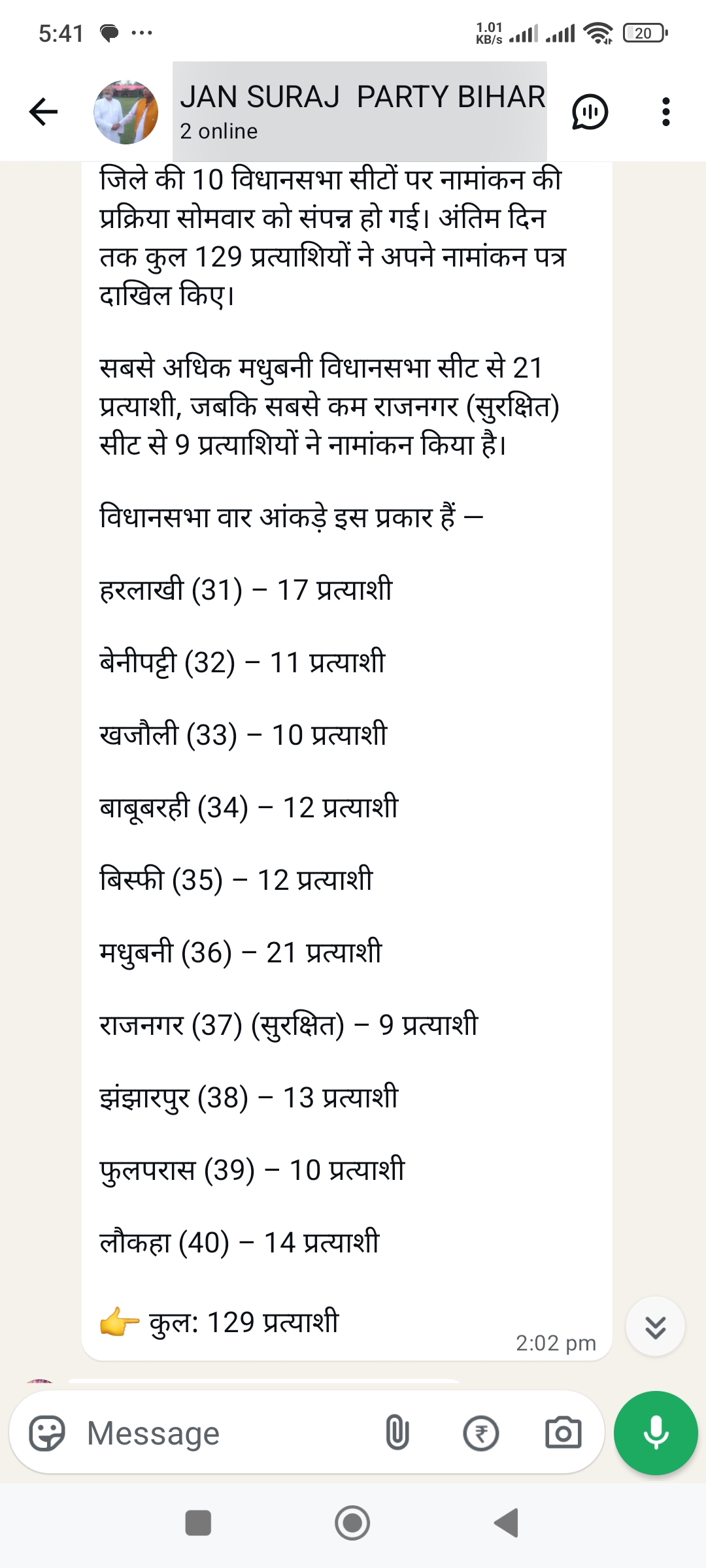Show recent apps
This screenshot has width=706, height=1568.
[x=198, y=1523]
